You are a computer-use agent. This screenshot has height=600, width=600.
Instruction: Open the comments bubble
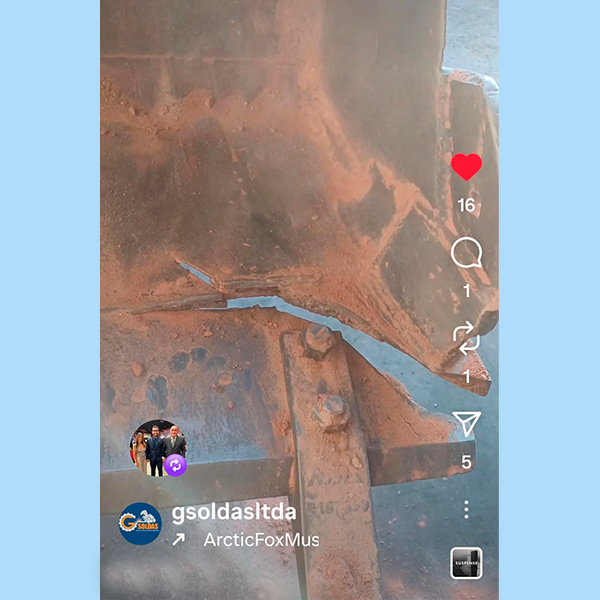(x=466, y=253)
